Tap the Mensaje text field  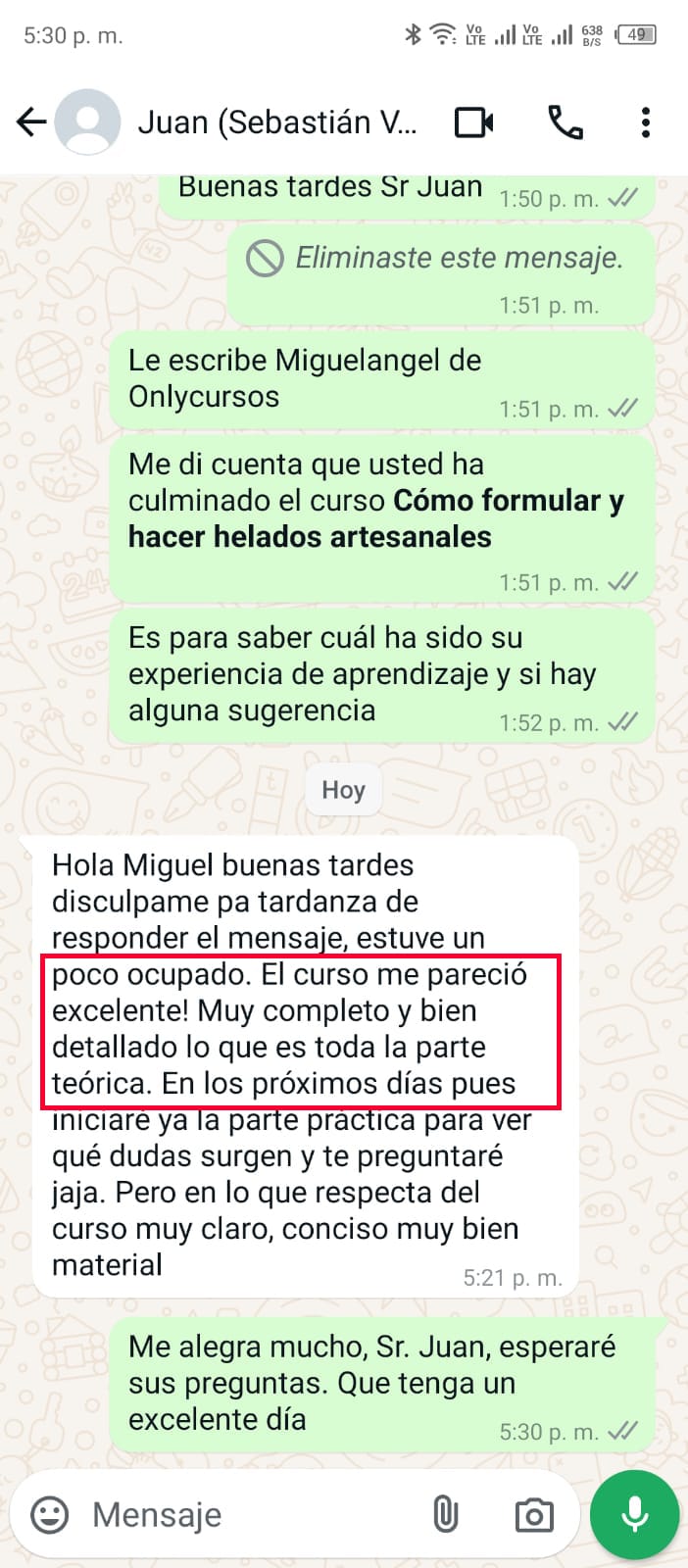pos(245,1515)
